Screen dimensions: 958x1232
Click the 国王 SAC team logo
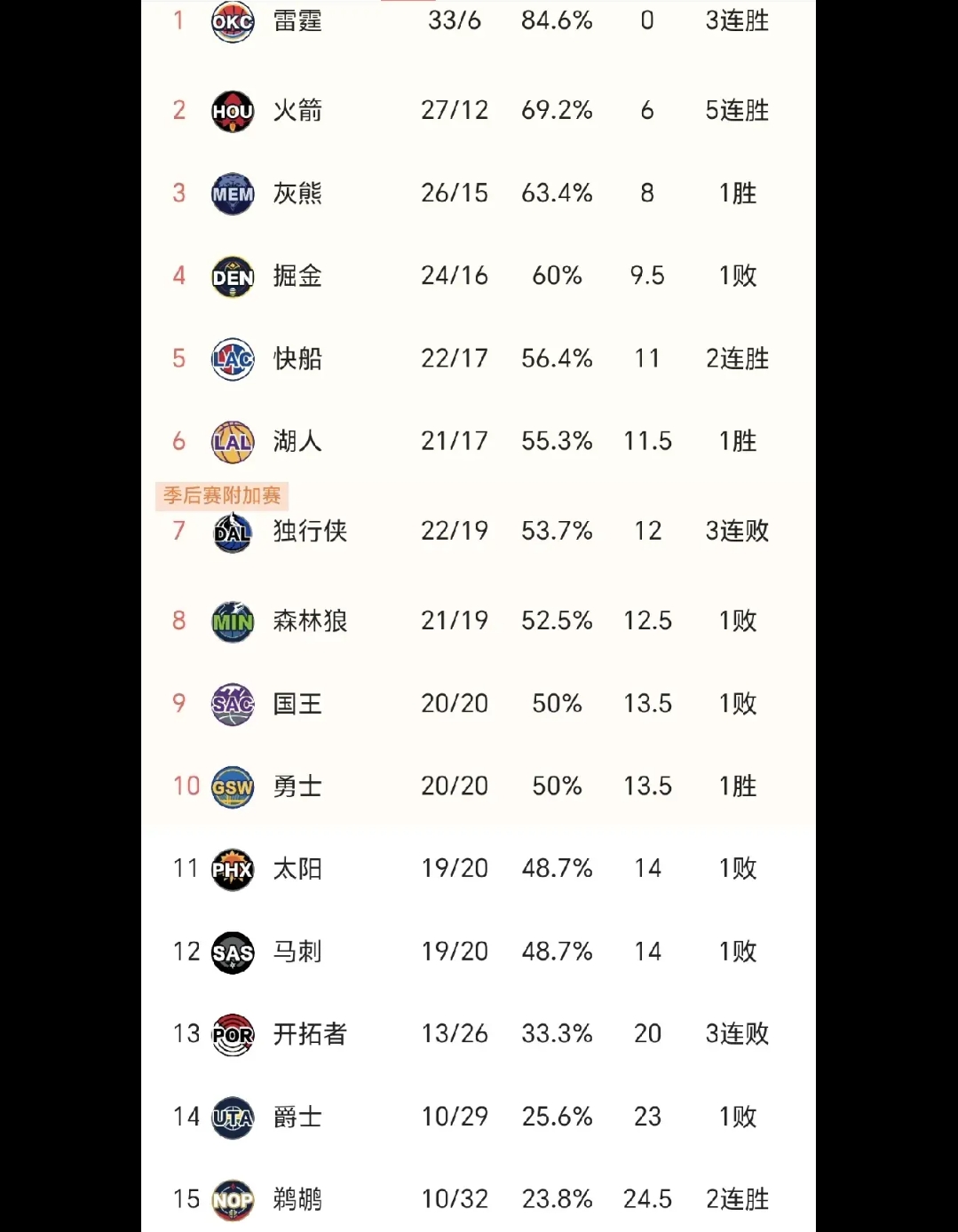(232, 703)
